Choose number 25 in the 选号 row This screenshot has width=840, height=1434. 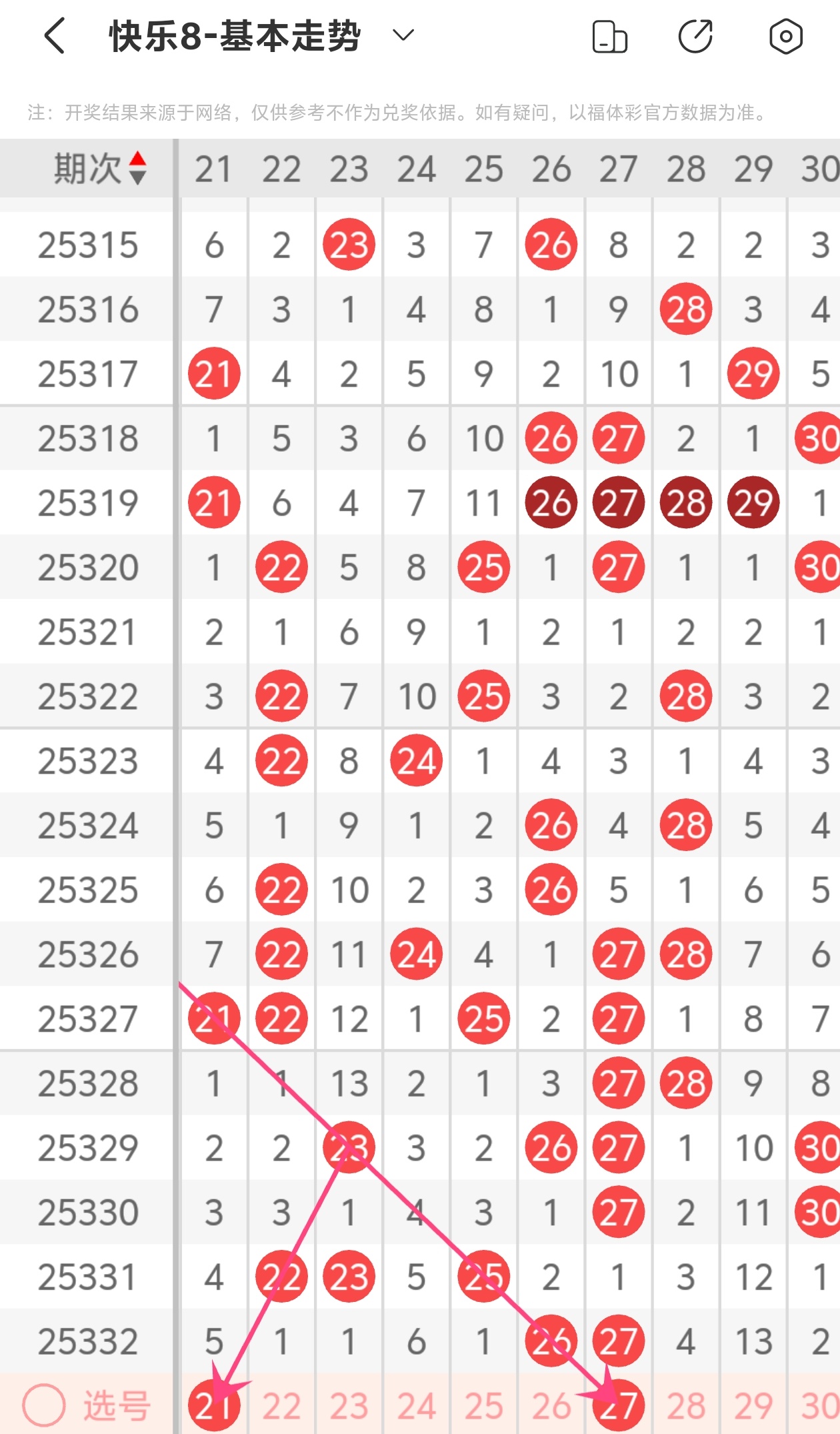pyautogui.click(x=484, y=1405)
